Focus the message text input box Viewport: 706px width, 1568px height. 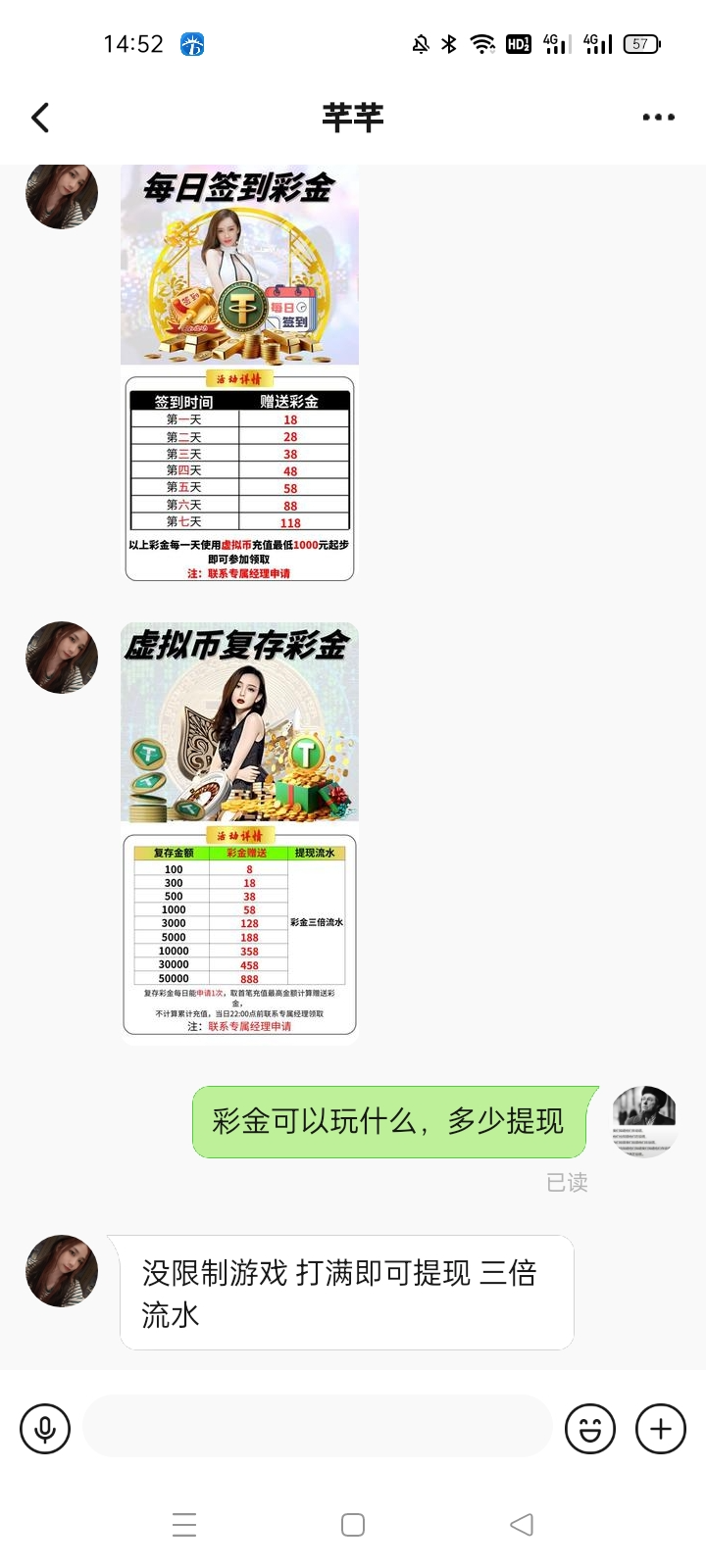click(x=318, y=1427)
